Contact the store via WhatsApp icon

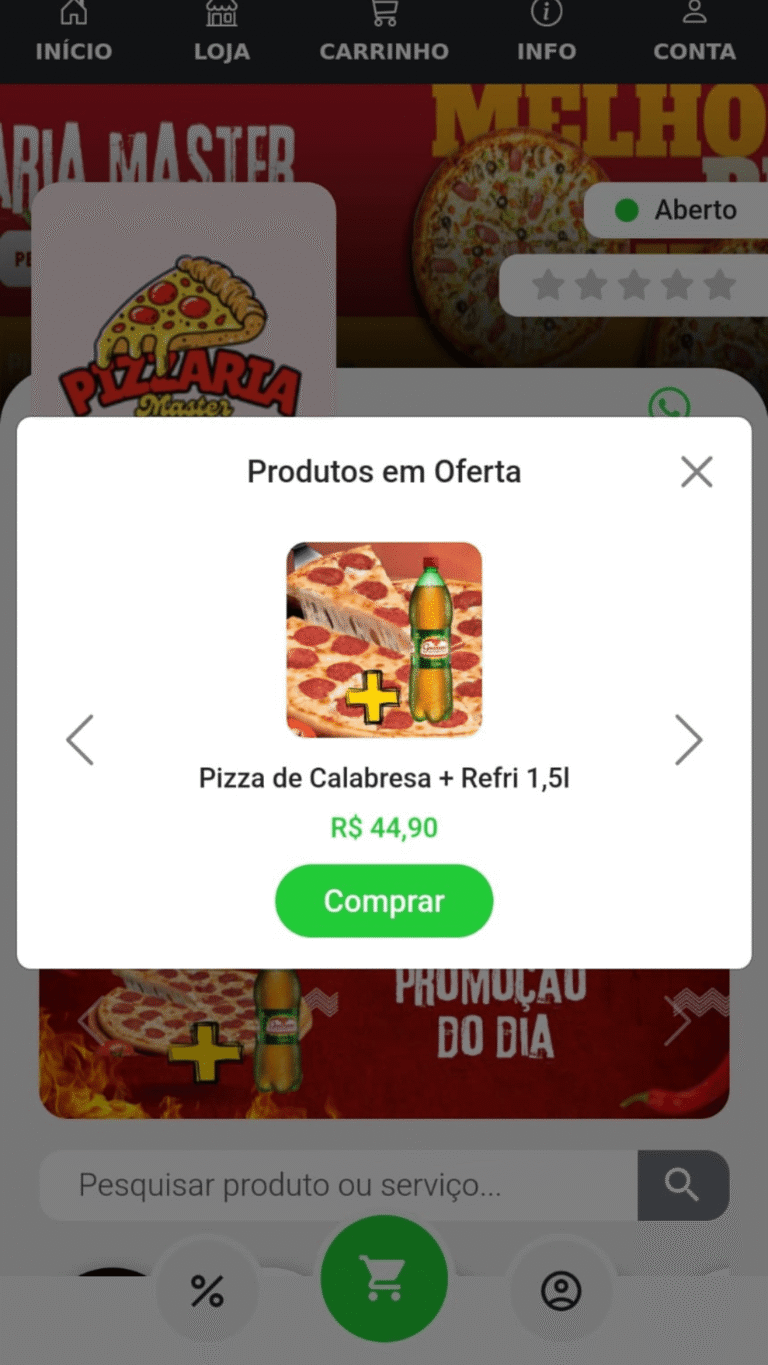coord(669,405)
